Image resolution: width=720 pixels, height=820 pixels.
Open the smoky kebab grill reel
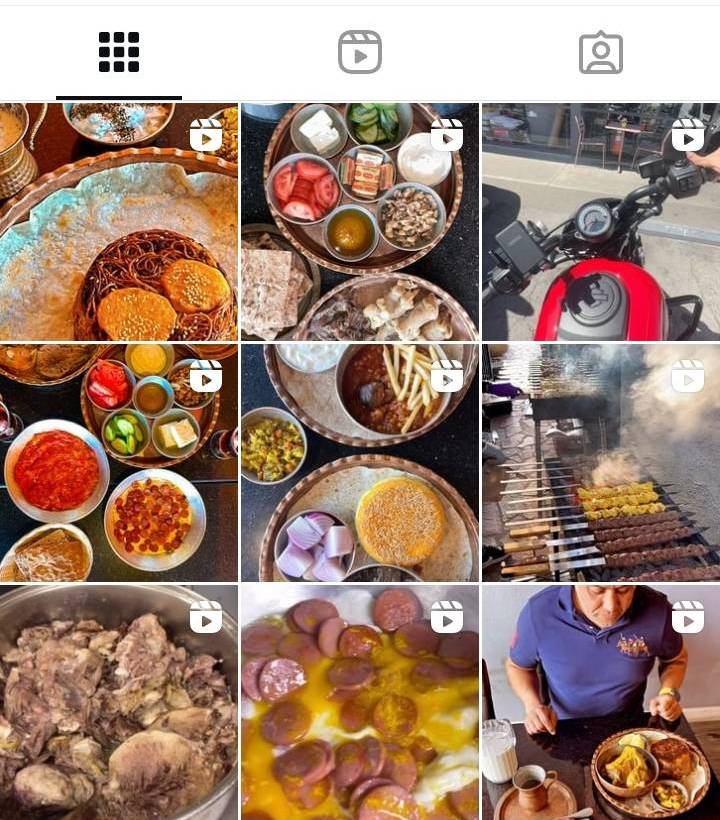point(600,462)
